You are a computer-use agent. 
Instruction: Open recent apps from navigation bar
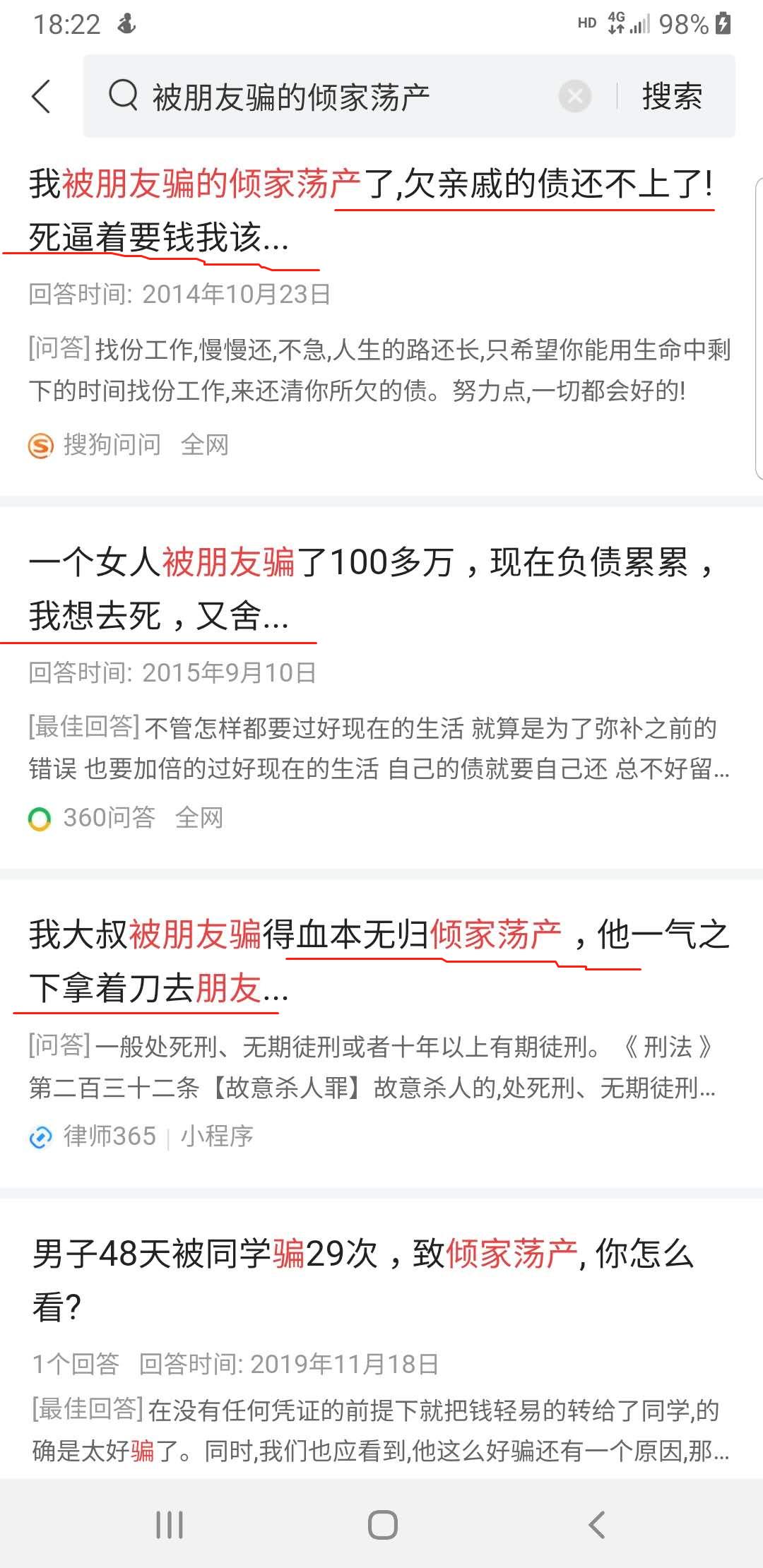click(170, 1525)
